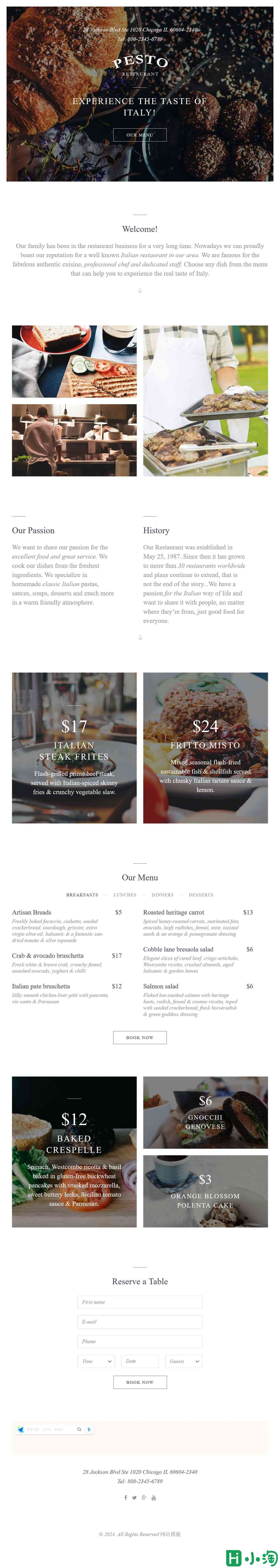Open the Facebook icon in the footer
This screenshot has width=280, height=1568.
point(125,1497)
